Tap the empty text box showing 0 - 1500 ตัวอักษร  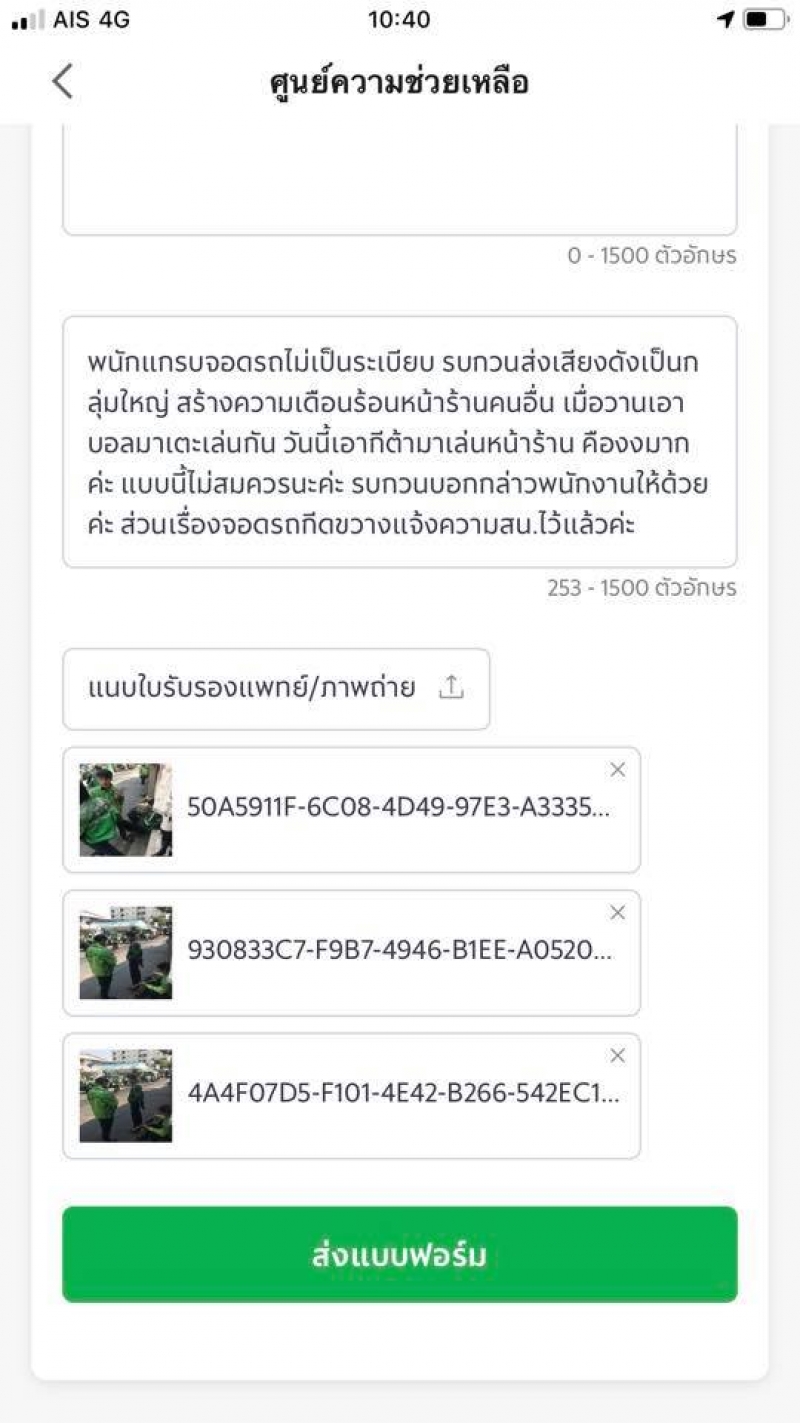pyautogui.click(x=399, y=180)
